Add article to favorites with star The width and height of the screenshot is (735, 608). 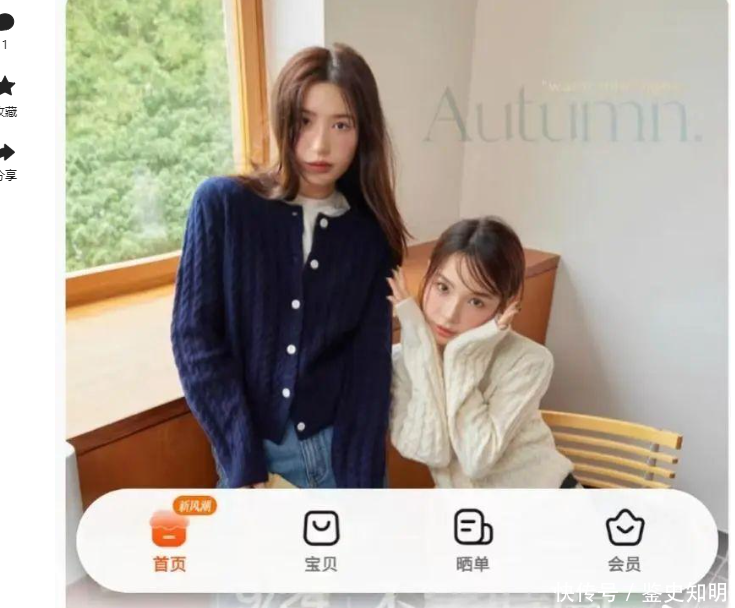(6, 86)
